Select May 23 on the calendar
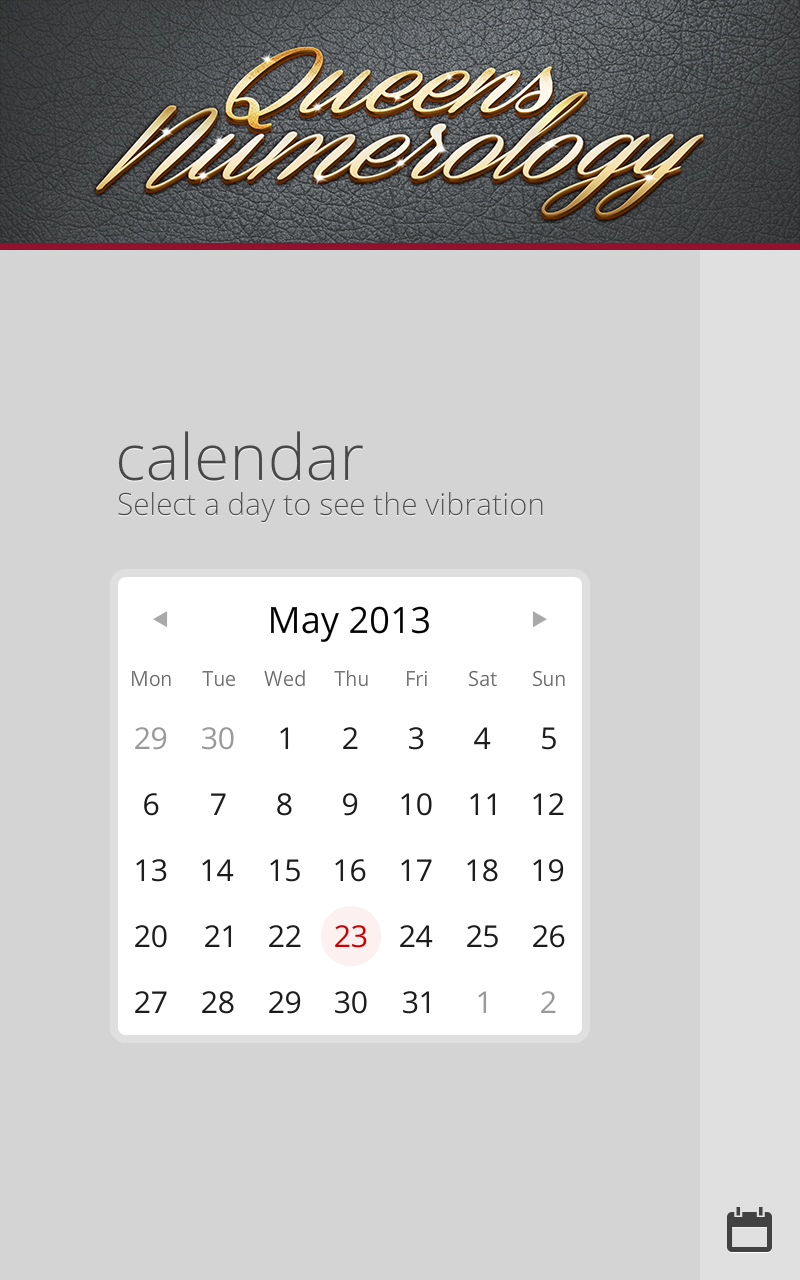800x1280 pixels. point(351,936)
